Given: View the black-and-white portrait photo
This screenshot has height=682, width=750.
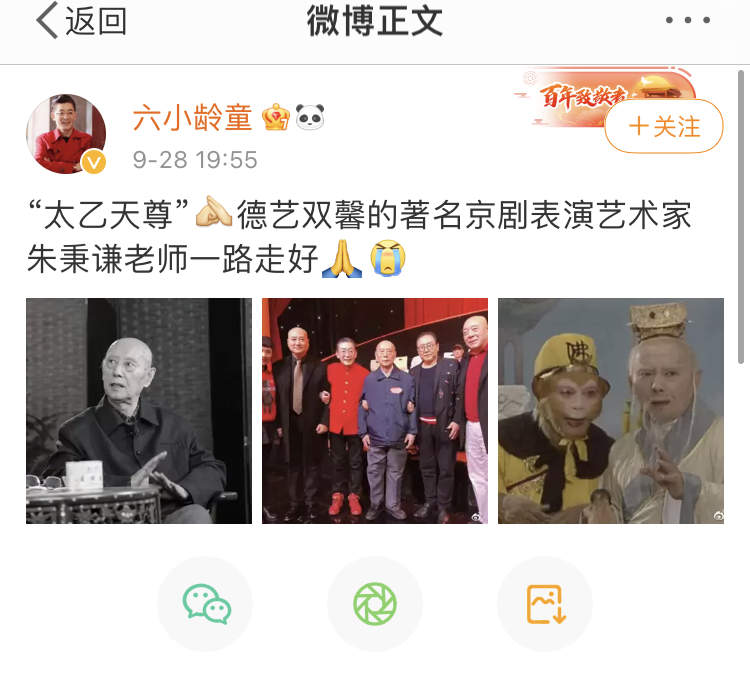Looking at the screenshot, I should (139, 410).
